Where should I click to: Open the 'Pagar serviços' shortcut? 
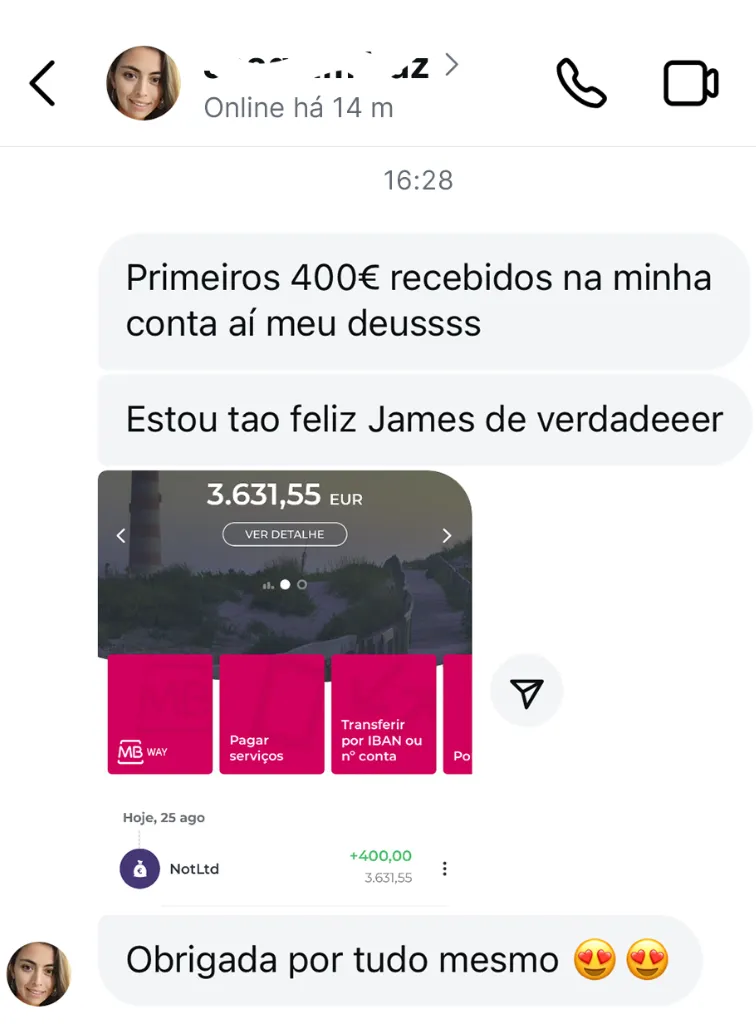click(271, 714)
